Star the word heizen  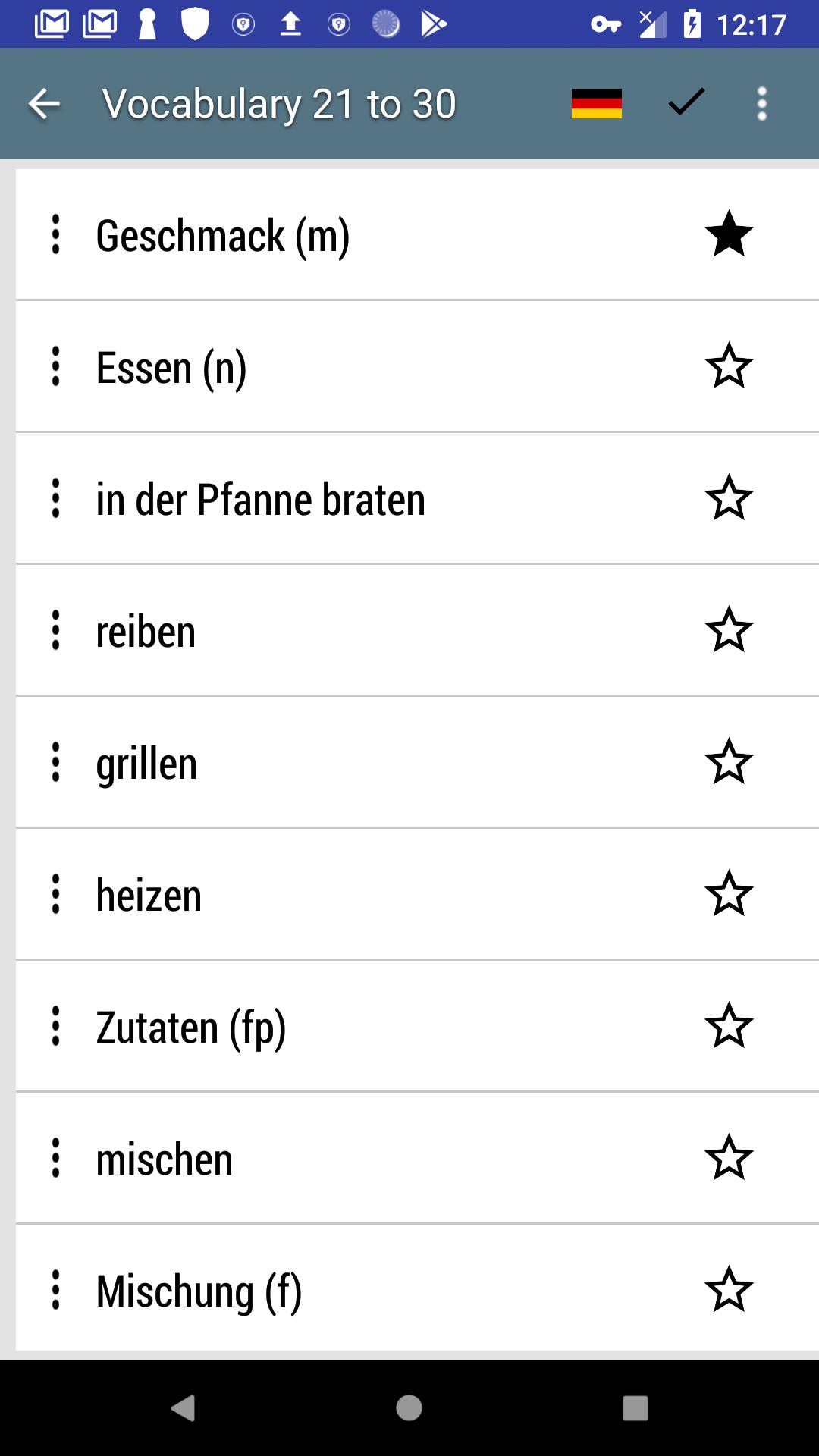pyautogui.click(x=729, y=894)
